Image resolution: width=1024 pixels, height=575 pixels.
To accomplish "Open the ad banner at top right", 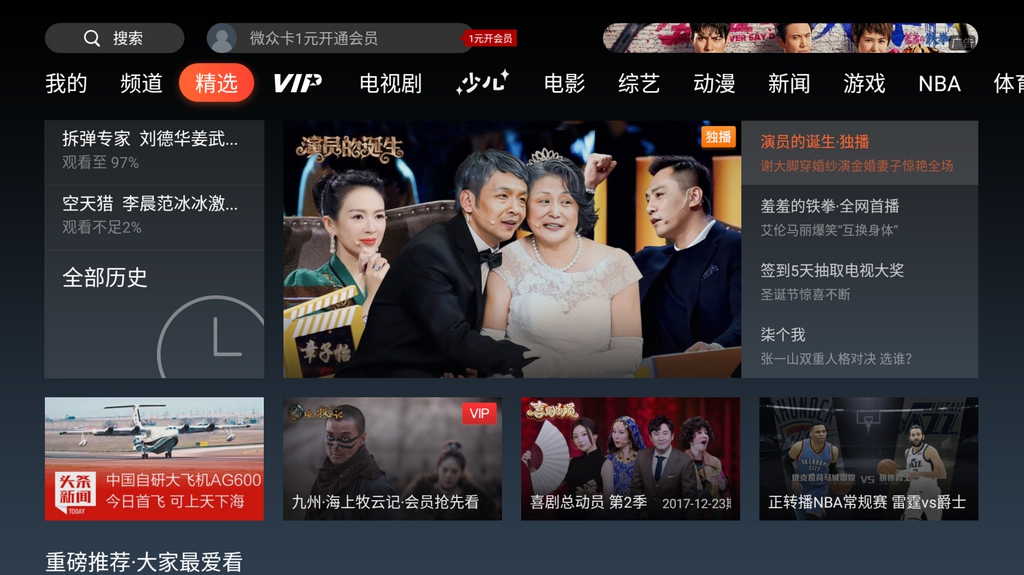I will pos(790,38).
